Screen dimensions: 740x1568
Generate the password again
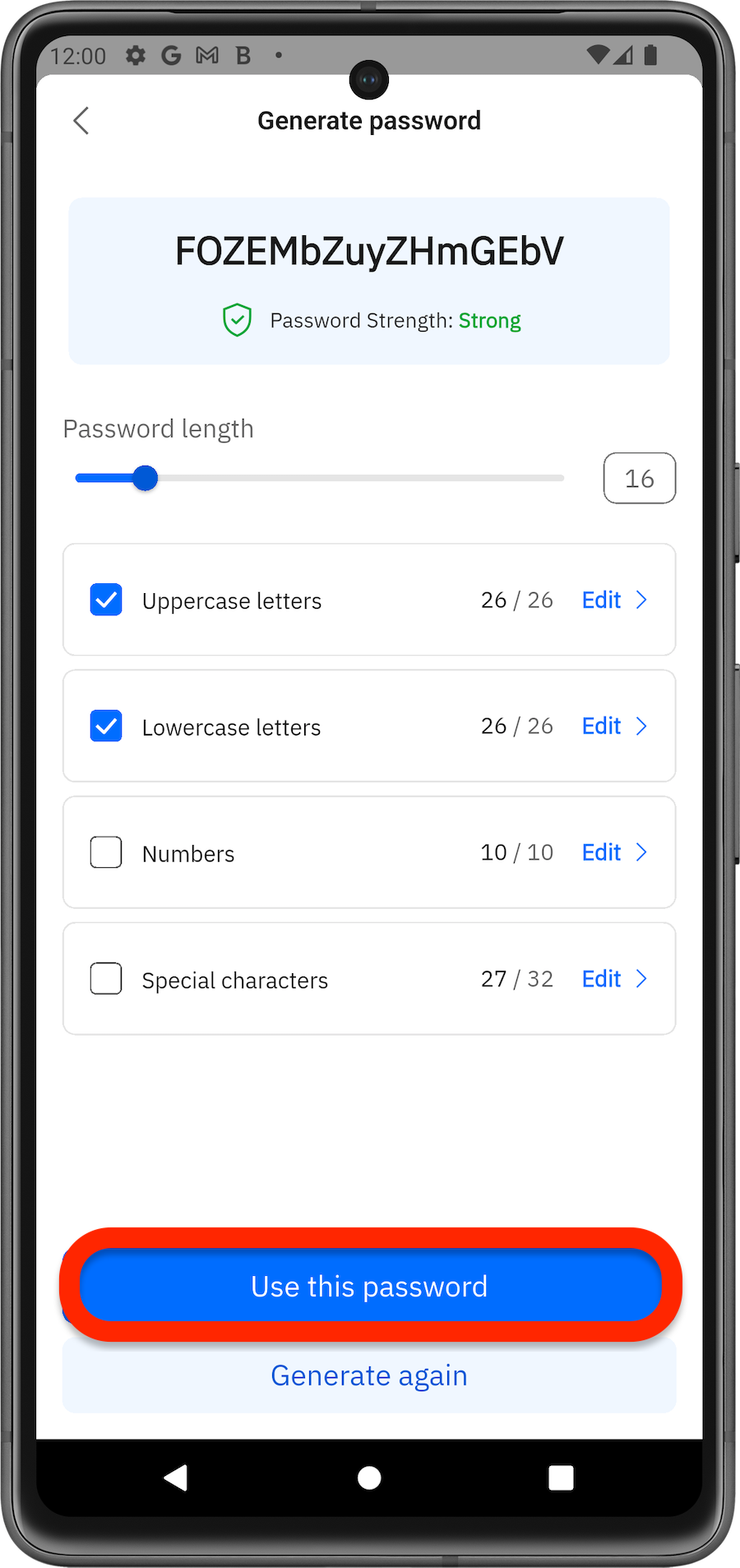coord(369,1375)
